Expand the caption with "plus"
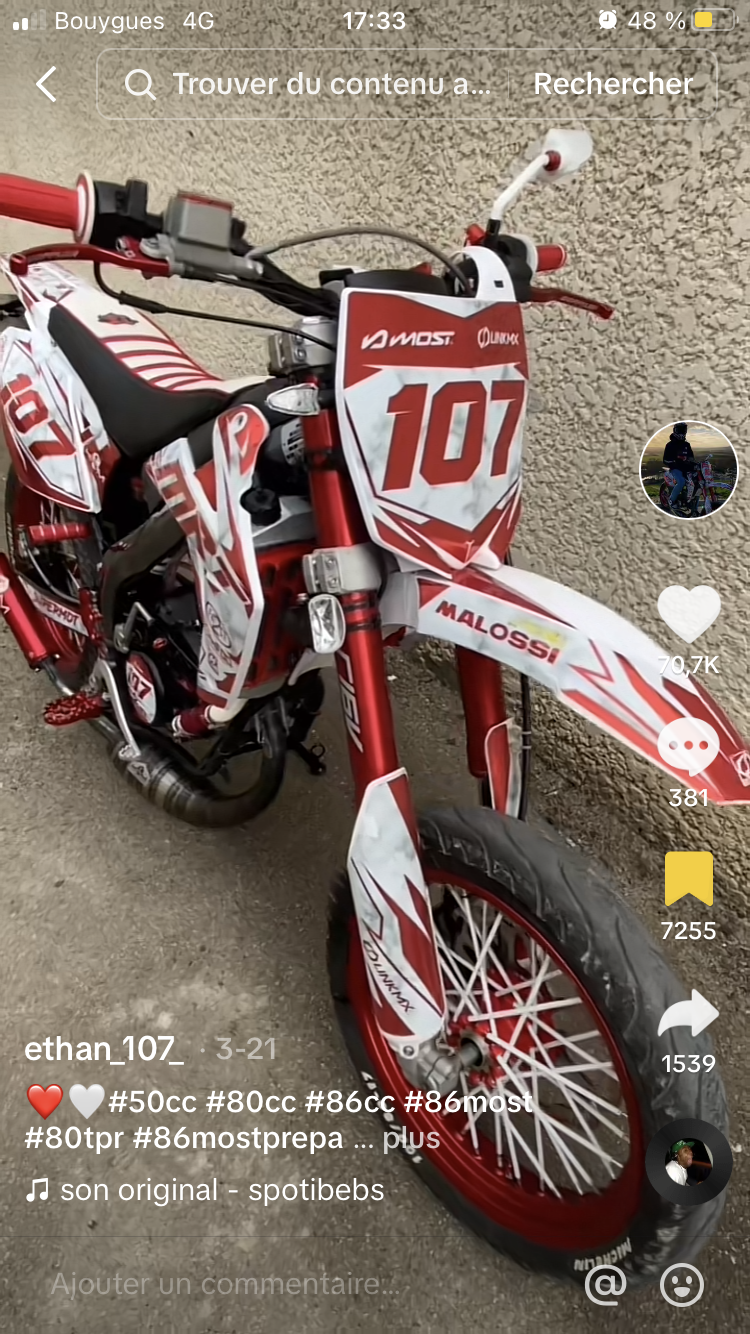Image resolution: width=750 pixels, height=1334 pixels. click(x=410, y=1138)
